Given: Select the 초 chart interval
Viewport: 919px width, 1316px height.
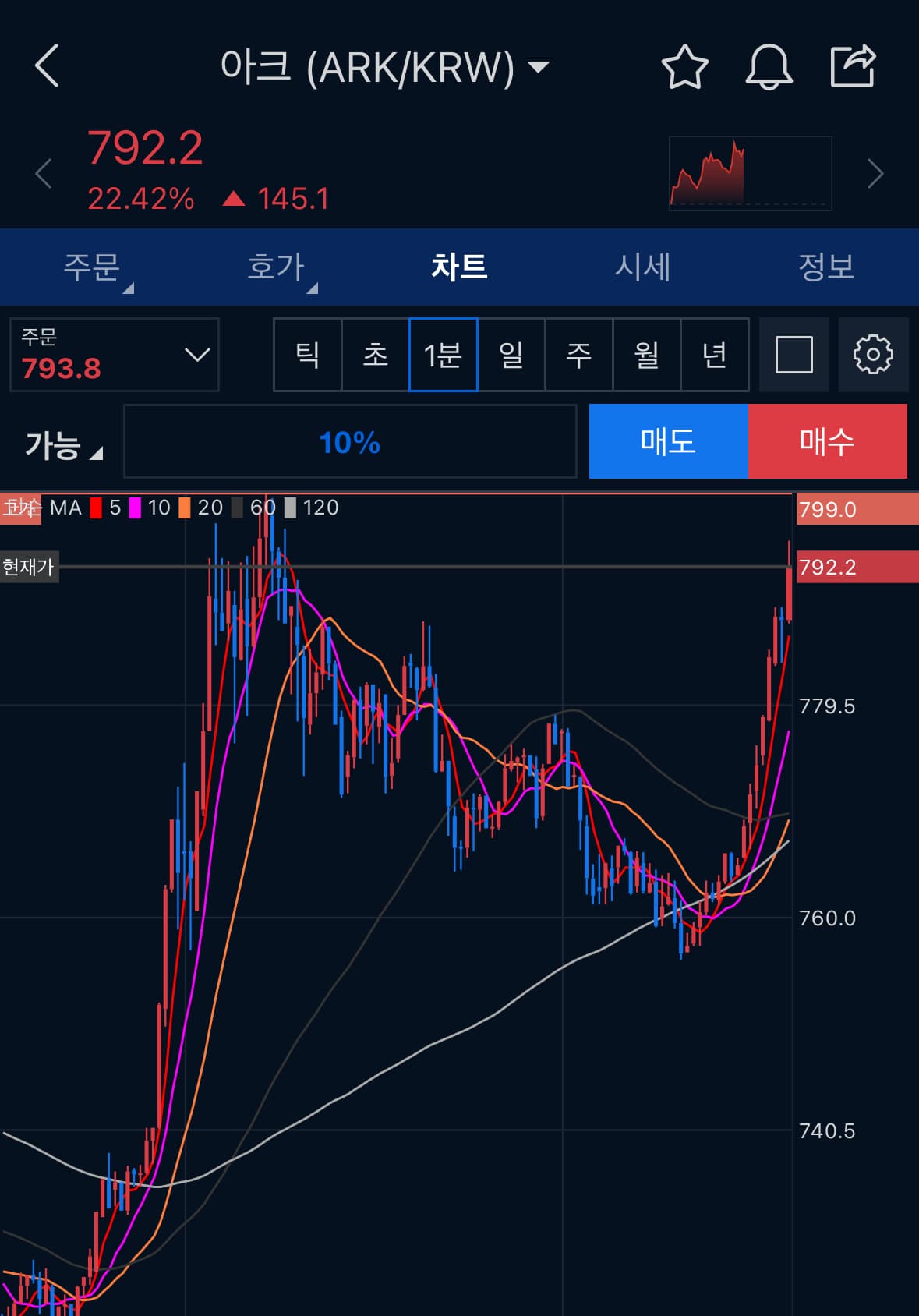Looking at the screenshot, I should 376,355.
